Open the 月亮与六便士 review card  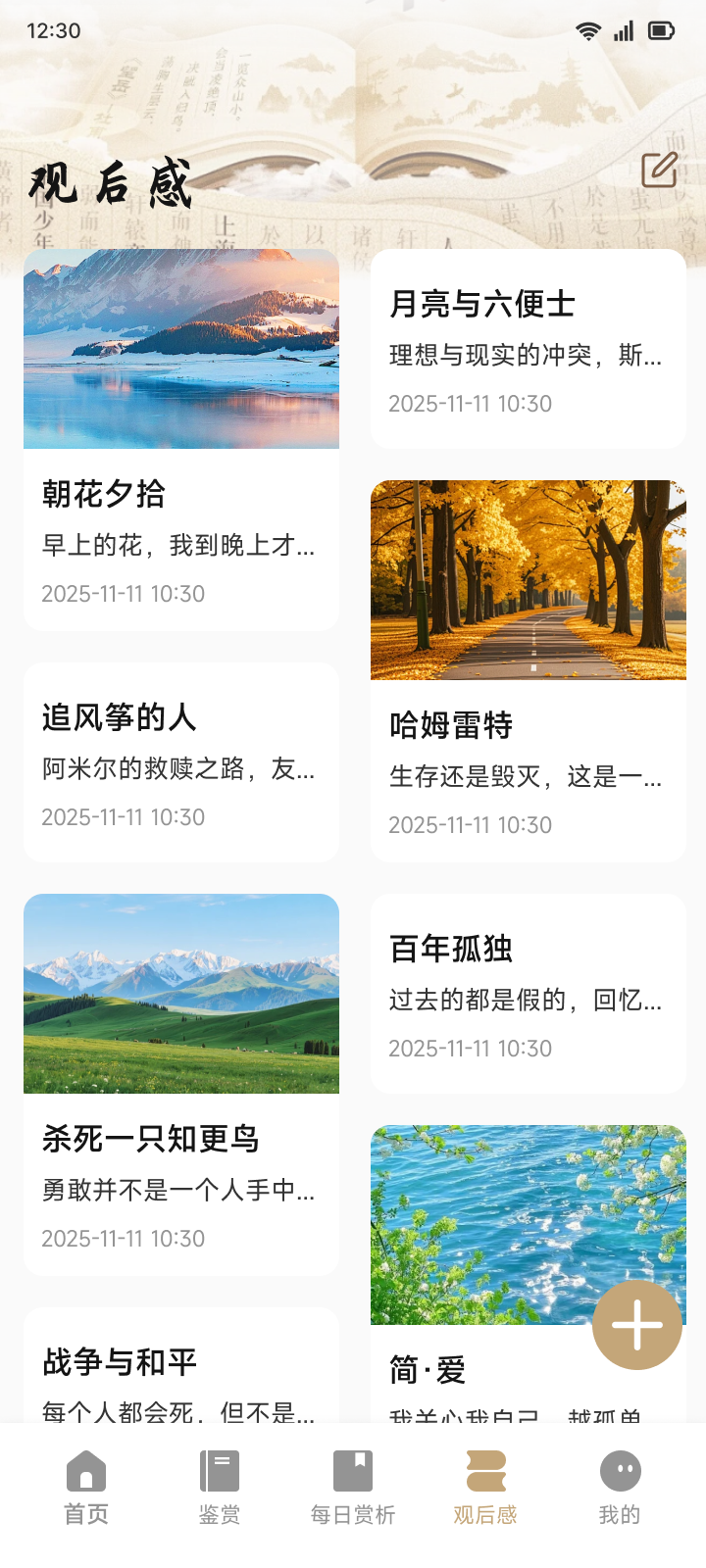point(528,348)
